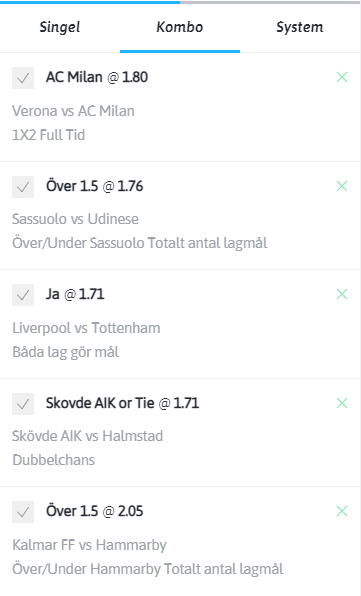Remove the Sassuolo vs Udinese selection
The height and width of the screenshot is (596, 361).
pyautogui.click(x=342, y=186)
